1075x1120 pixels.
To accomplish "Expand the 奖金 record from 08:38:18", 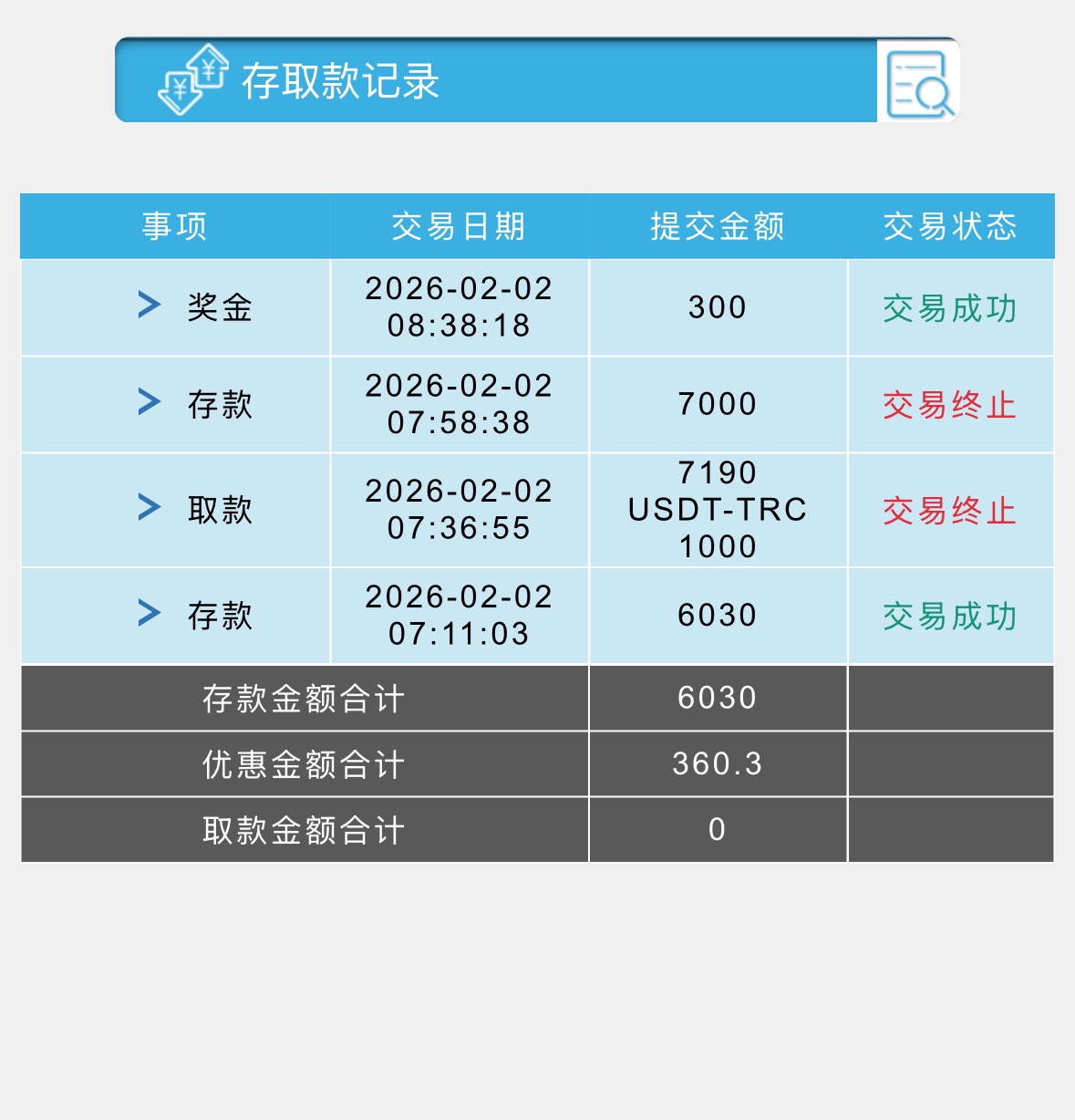I will [x=150, y=305].
